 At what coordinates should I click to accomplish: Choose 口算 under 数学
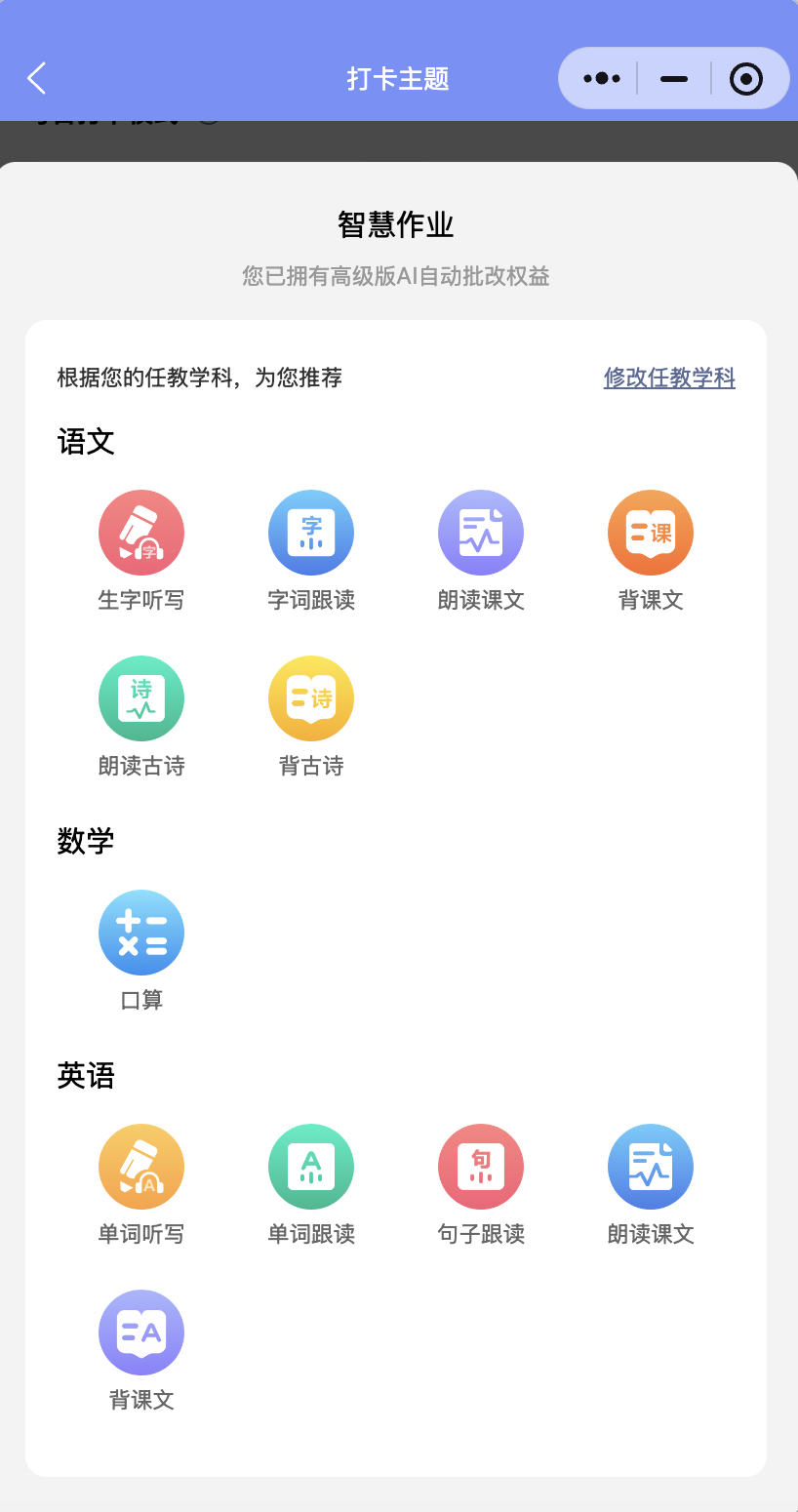tap(141, 951)
